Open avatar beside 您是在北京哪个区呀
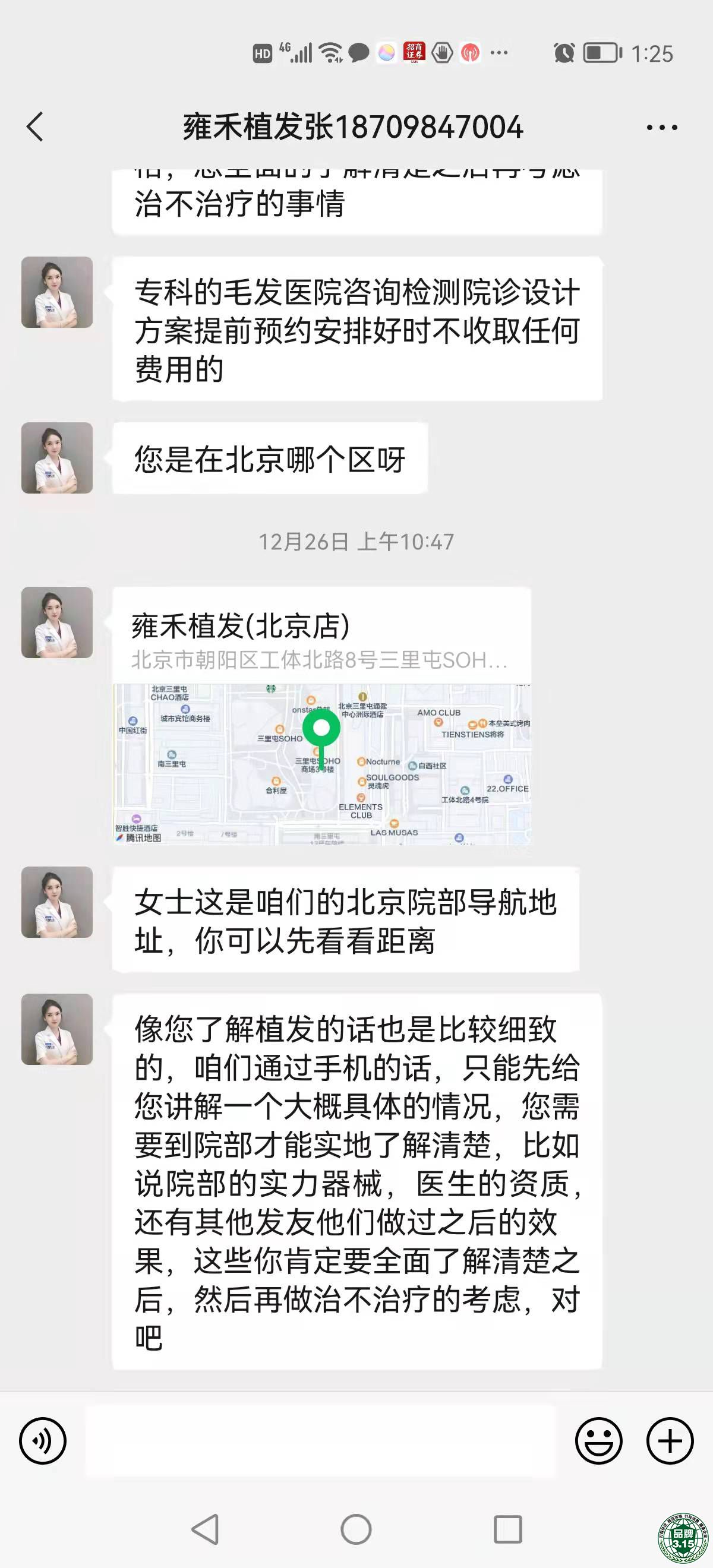The width and height of the screenshot is (713, 1568). 57,458
